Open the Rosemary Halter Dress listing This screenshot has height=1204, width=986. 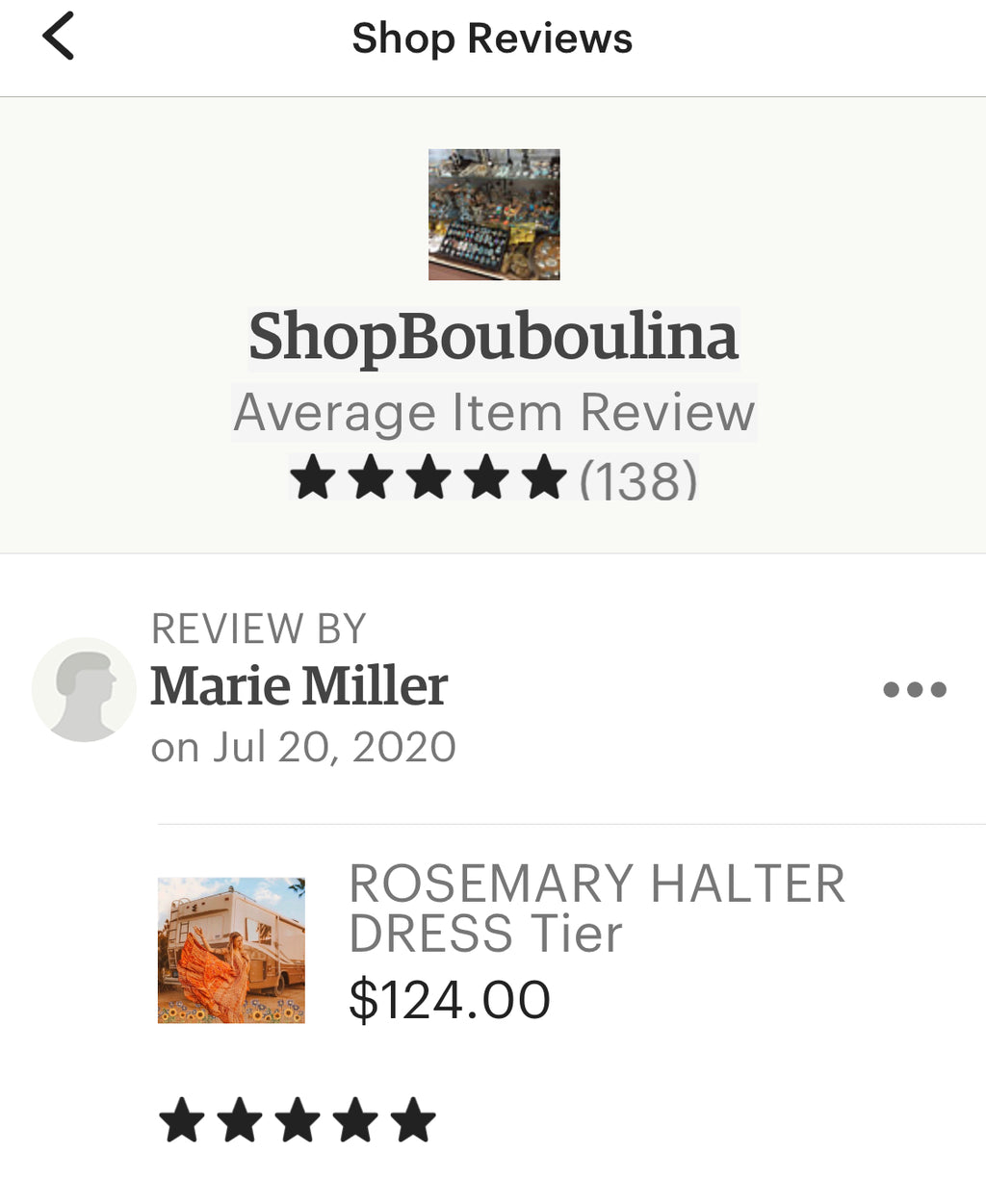(595, 909)
